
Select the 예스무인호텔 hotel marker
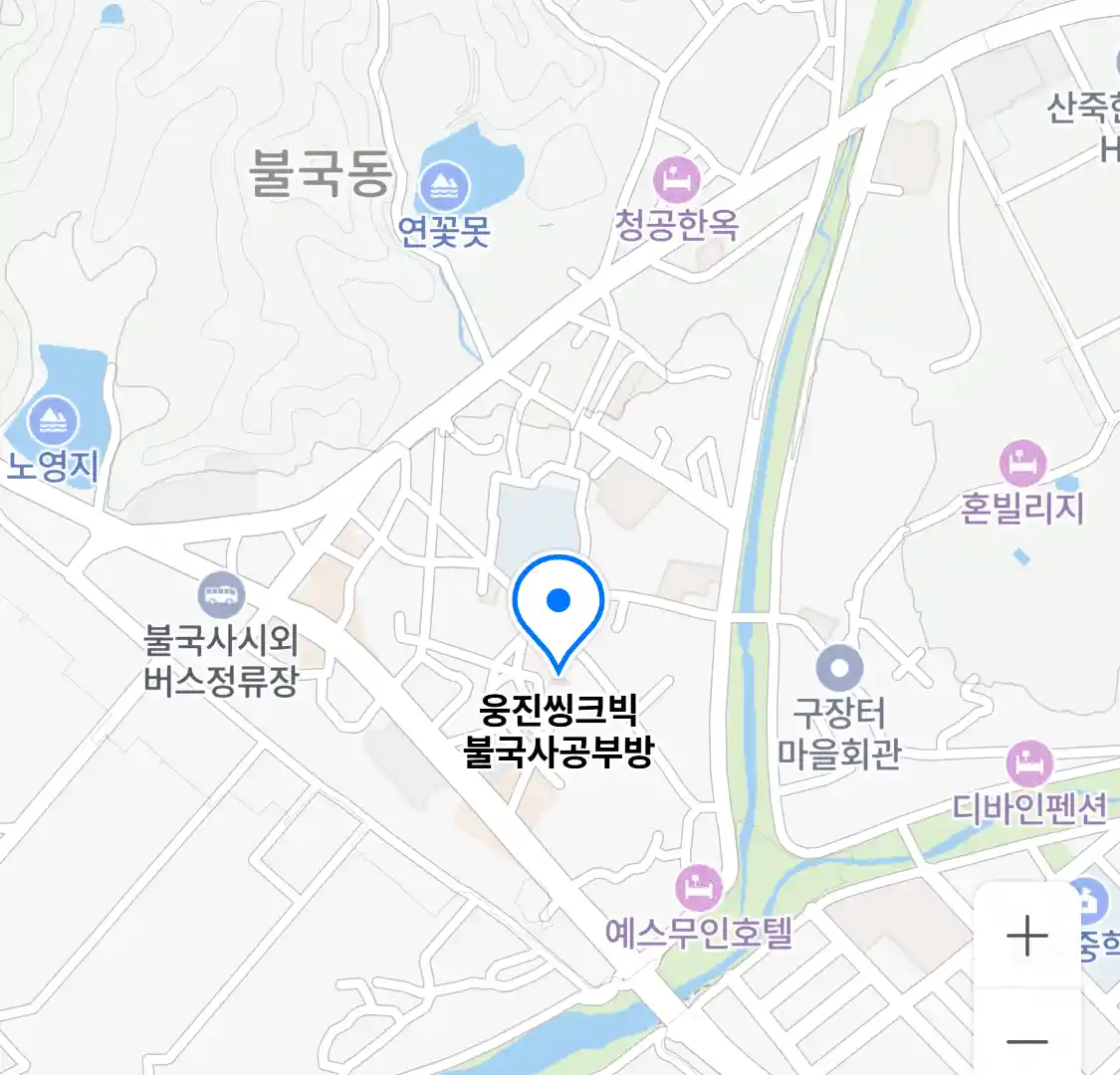pos(699,887)
